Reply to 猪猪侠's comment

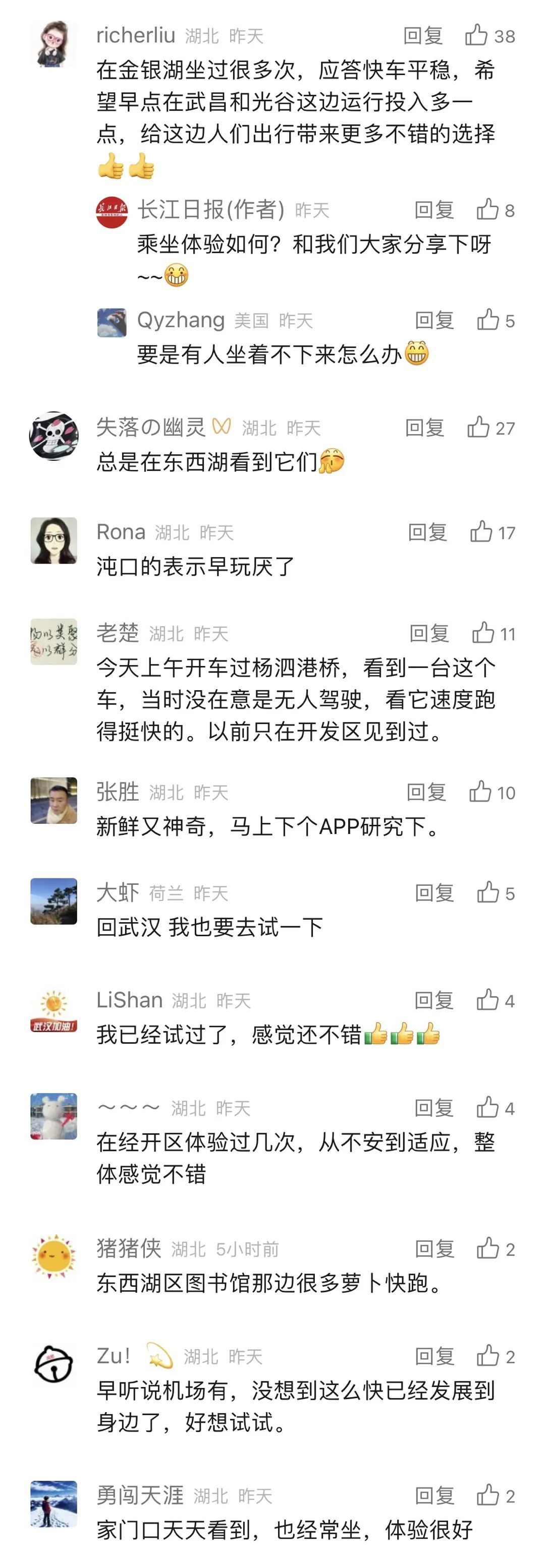[434, 1250]
